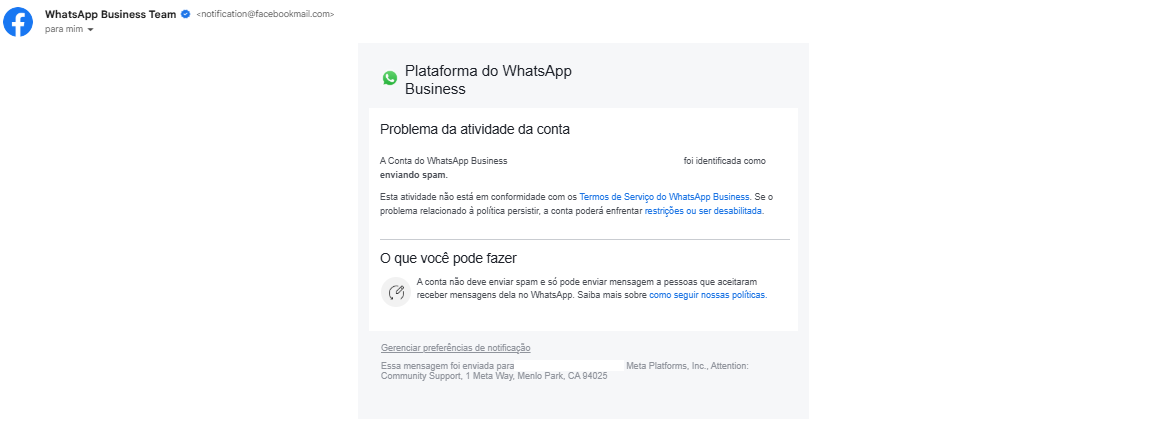Open the 'restrições ou ser desabilitada' link
Image resolution: width=1170 pixels, height=428 pixels.
703,211
